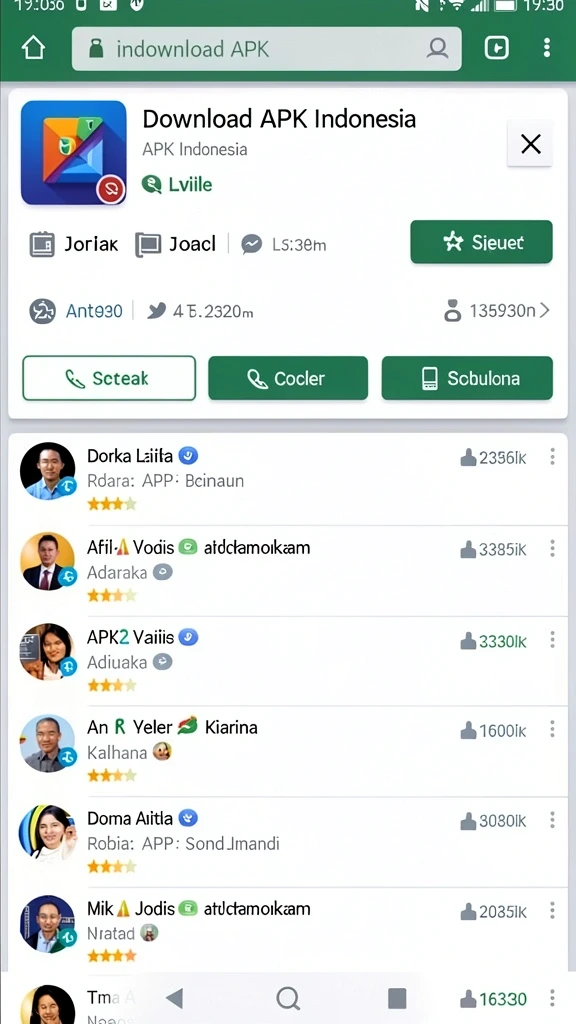Select the outlined Scteak button
Image resolution: width=576 pixels, height=1024 pixels.
click(x=109, y=378)
